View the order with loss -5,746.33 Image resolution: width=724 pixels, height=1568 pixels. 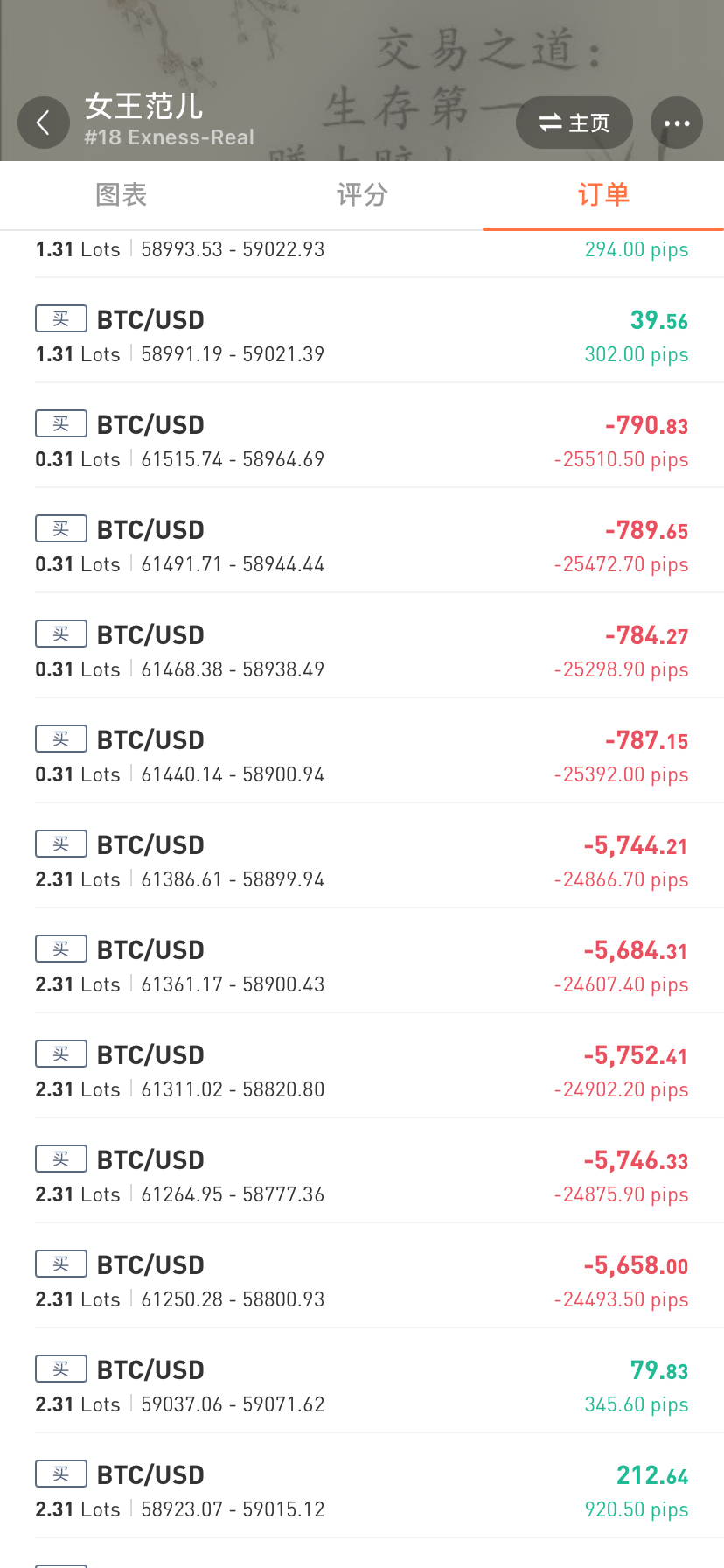click(x=362, y=1176)
